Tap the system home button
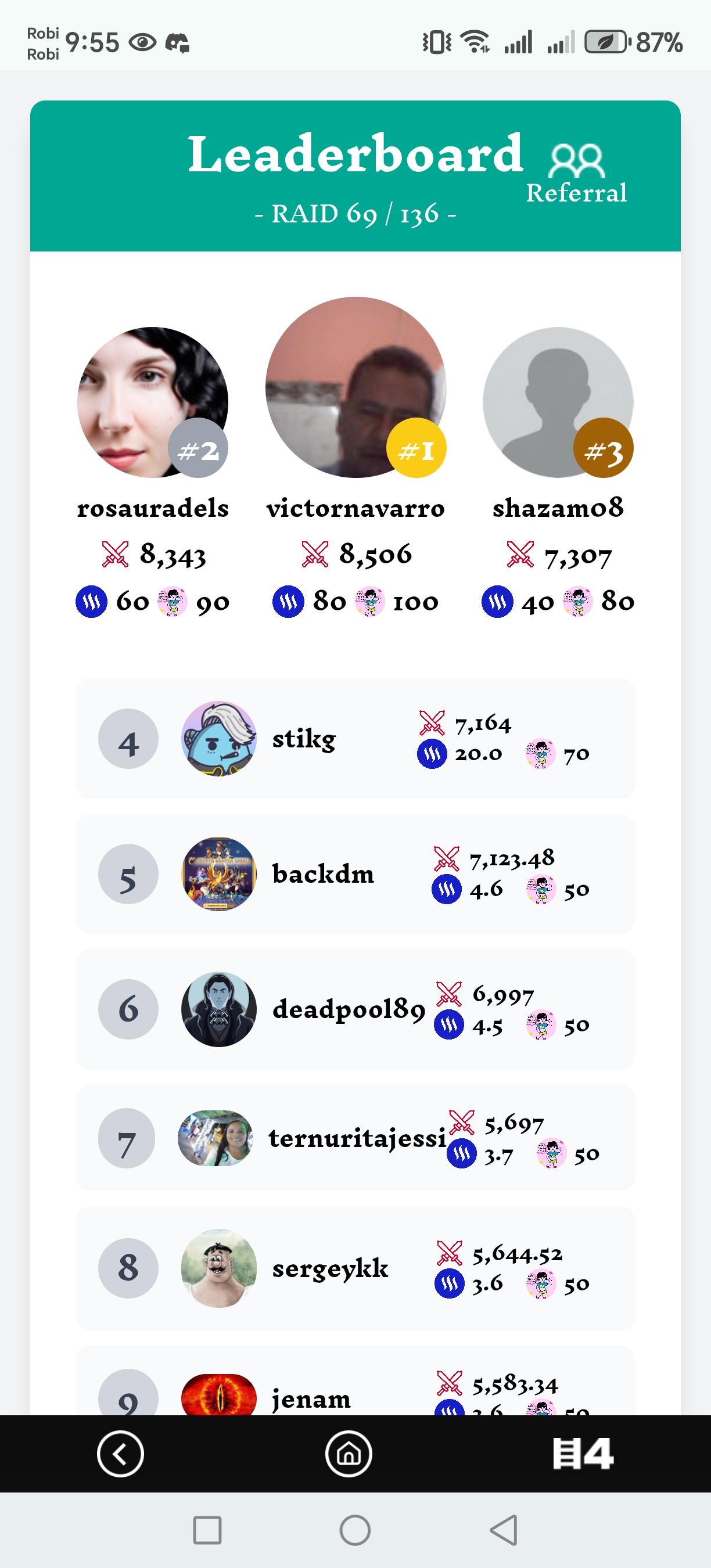Screen dimensions: 711x1568 point(355,1530)
